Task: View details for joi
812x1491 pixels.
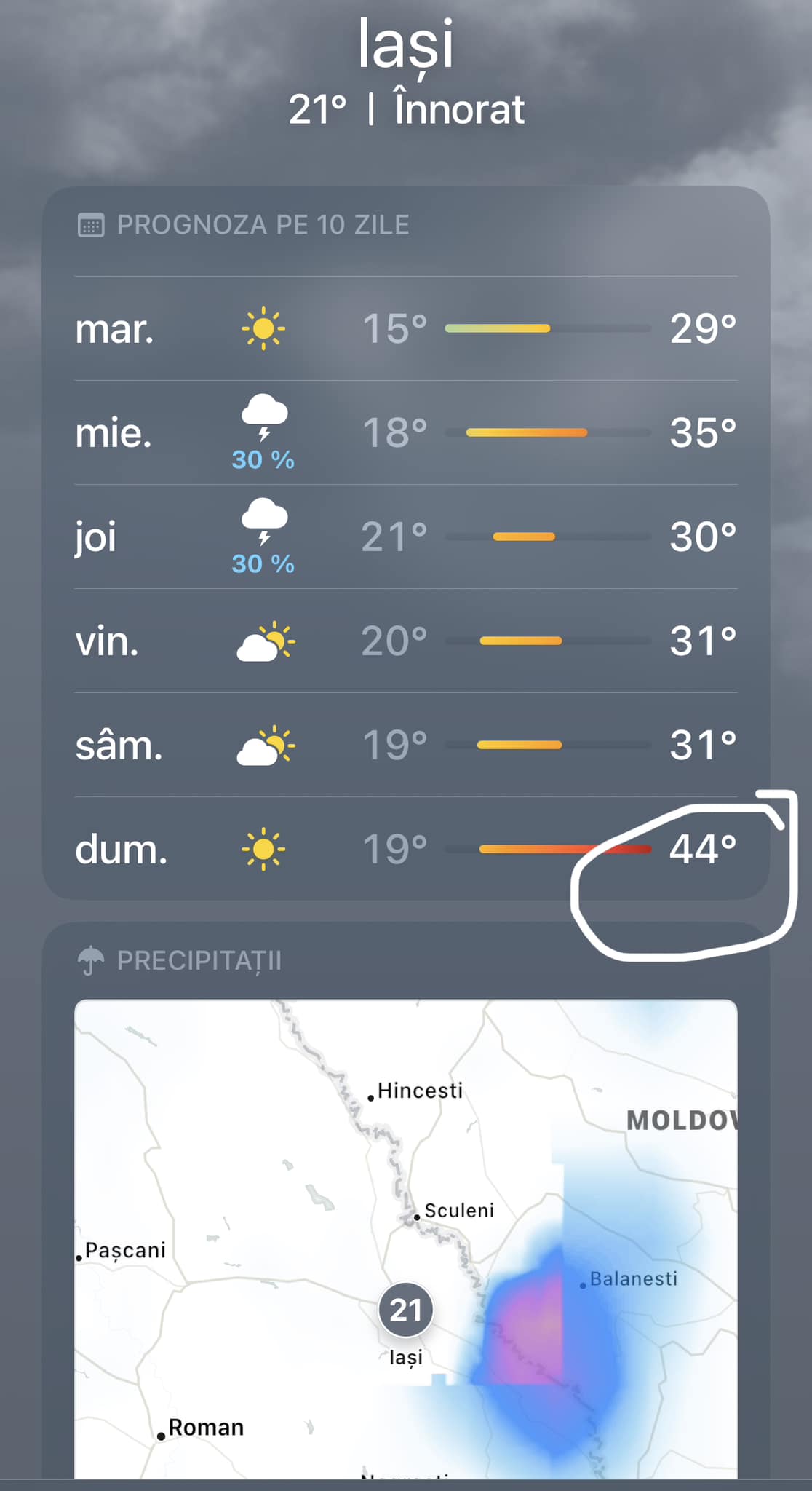Action: coord(405,537)
